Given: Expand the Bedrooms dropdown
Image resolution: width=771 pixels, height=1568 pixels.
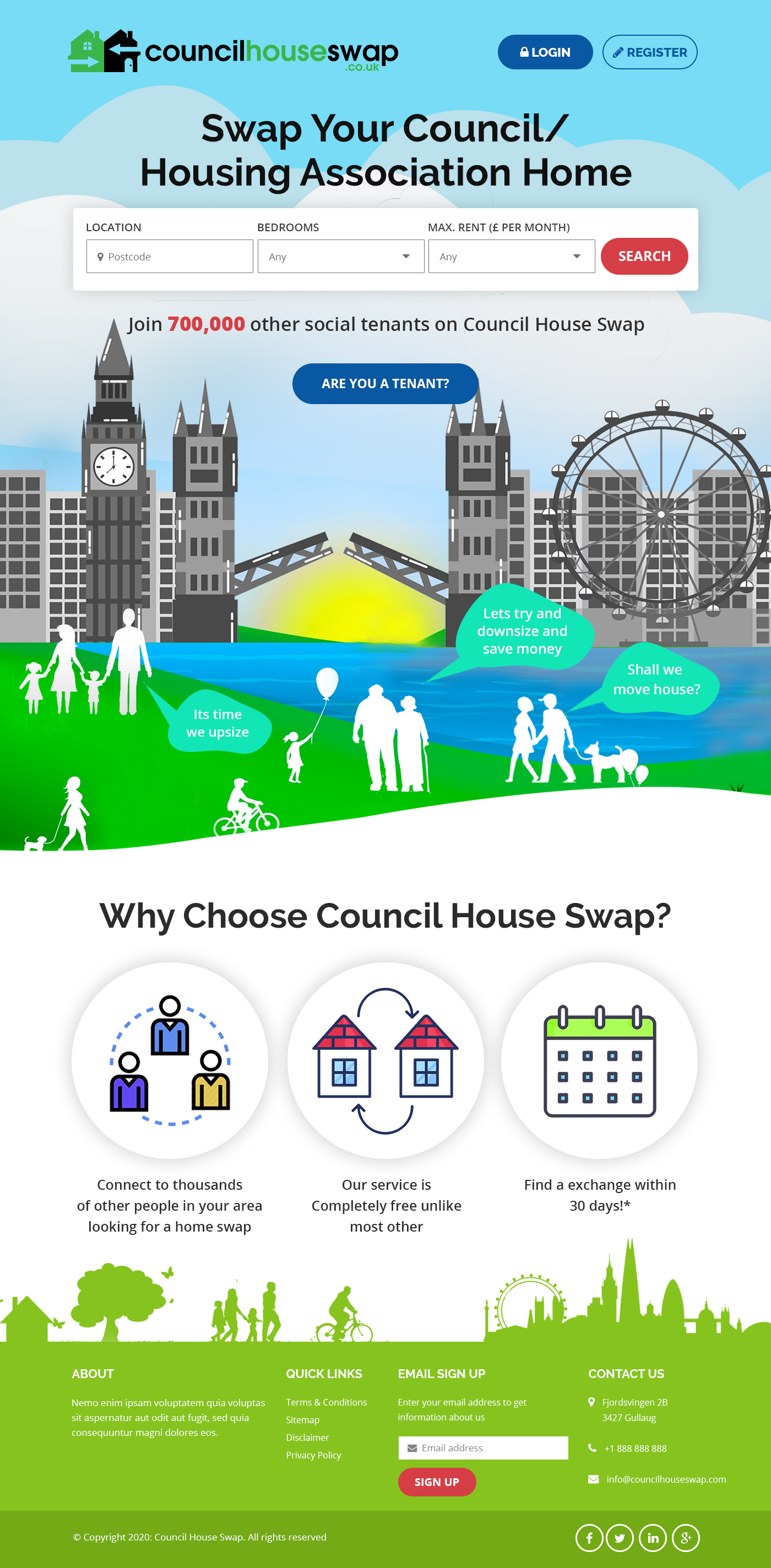Looking at the screenshot, I should point(340,256).
